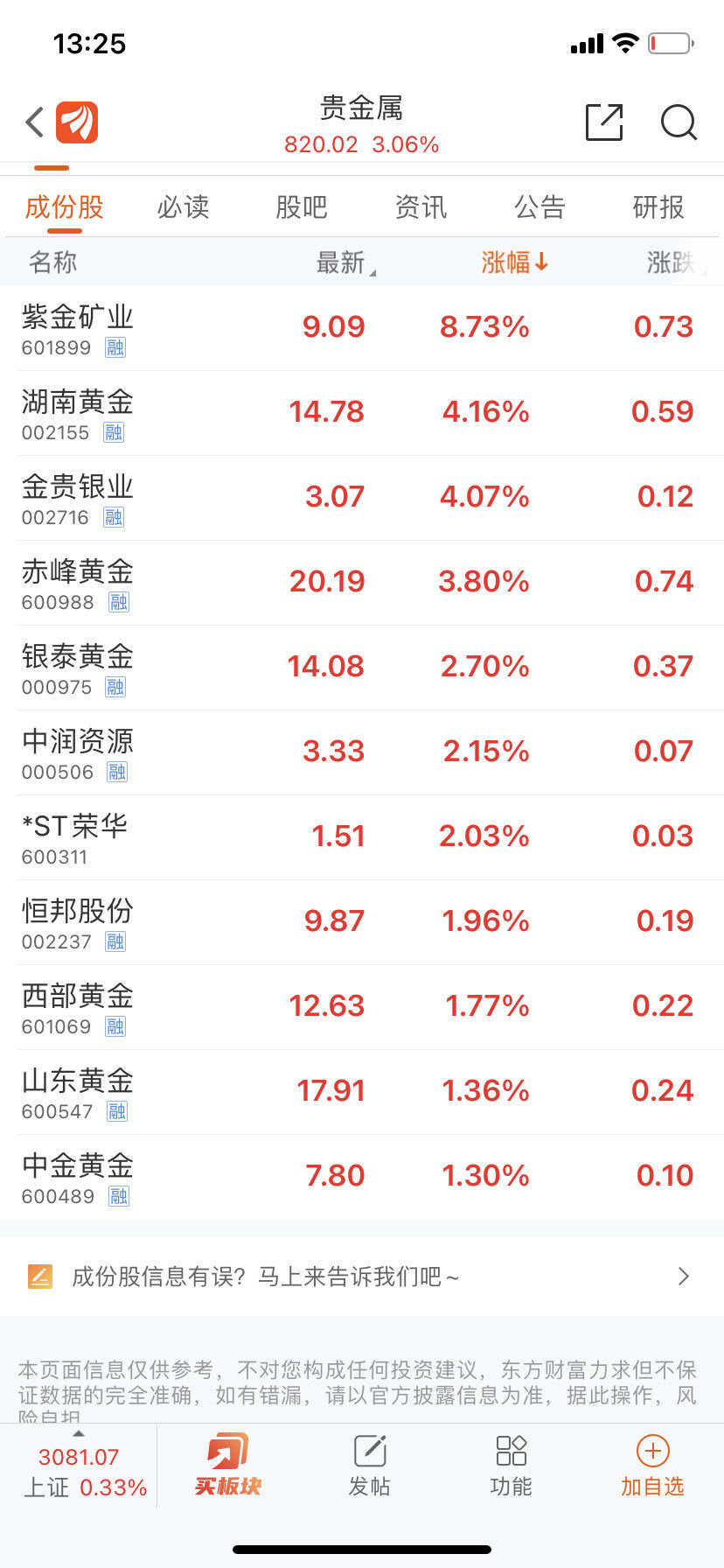Add sector via 加自选
Screen dimensions: 724x1568
click(652, 1465)
